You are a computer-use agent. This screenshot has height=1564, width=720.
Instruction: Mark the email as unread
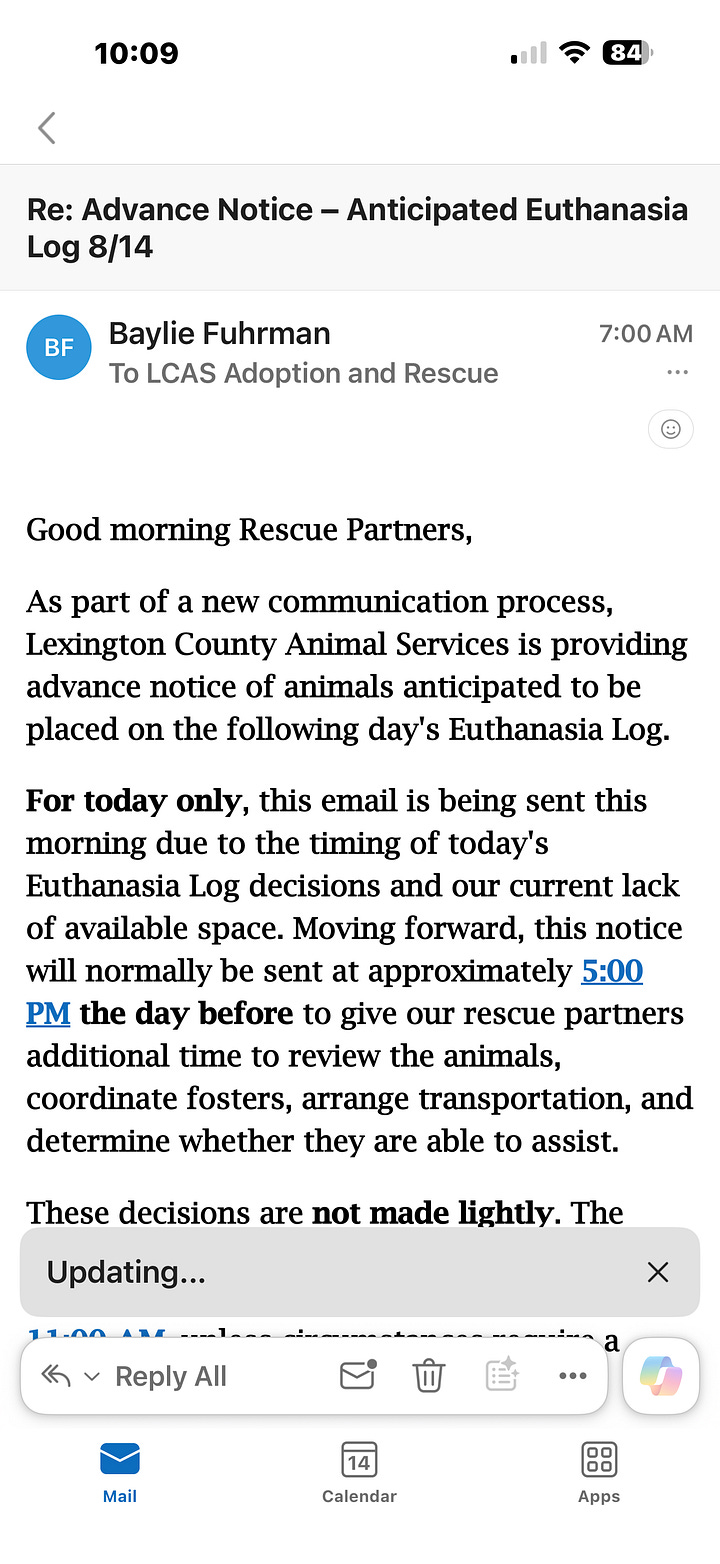(357, 1377)
